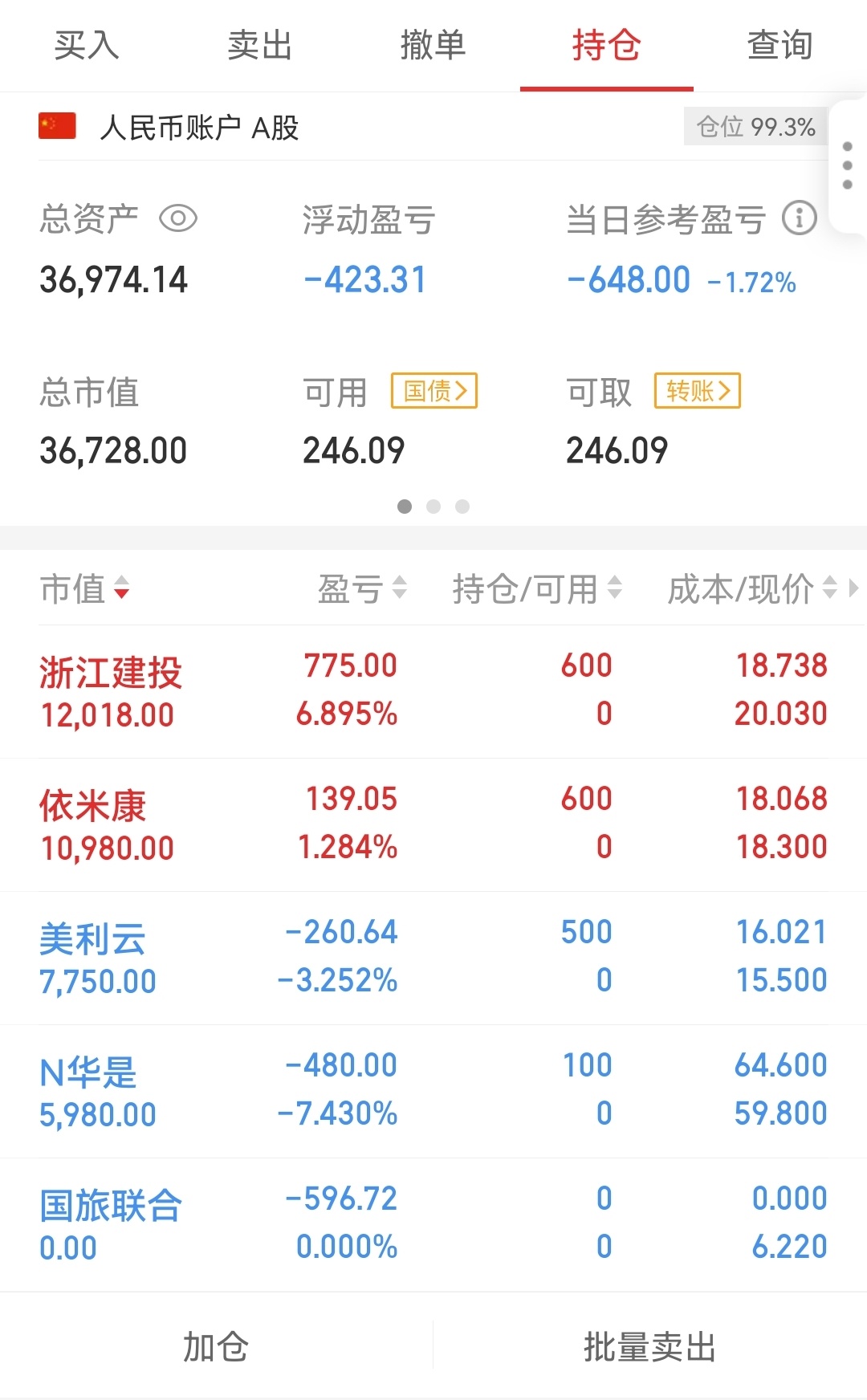Image resolution: width=867 pixels, height=1400 pixels.
Task: Sort by 持仓/可用 column
Action: pos(537,588)
